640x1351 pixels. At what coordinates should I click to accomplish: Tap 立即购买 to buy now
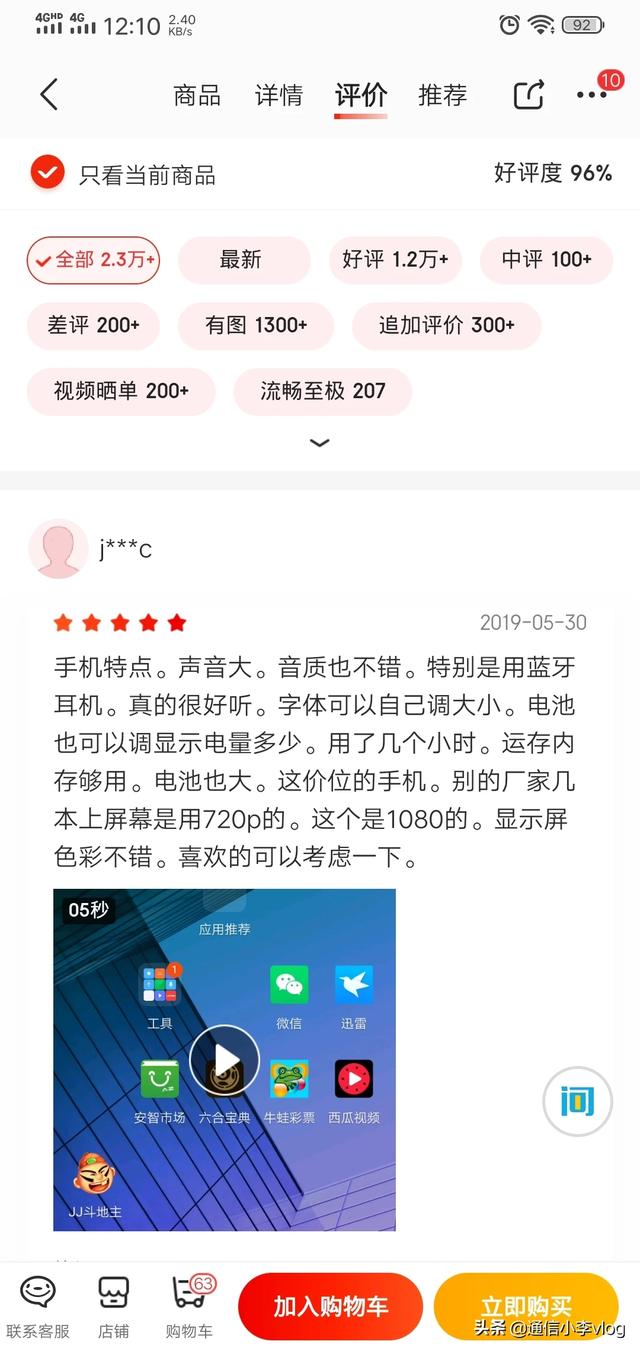[x=526, y=1306]
